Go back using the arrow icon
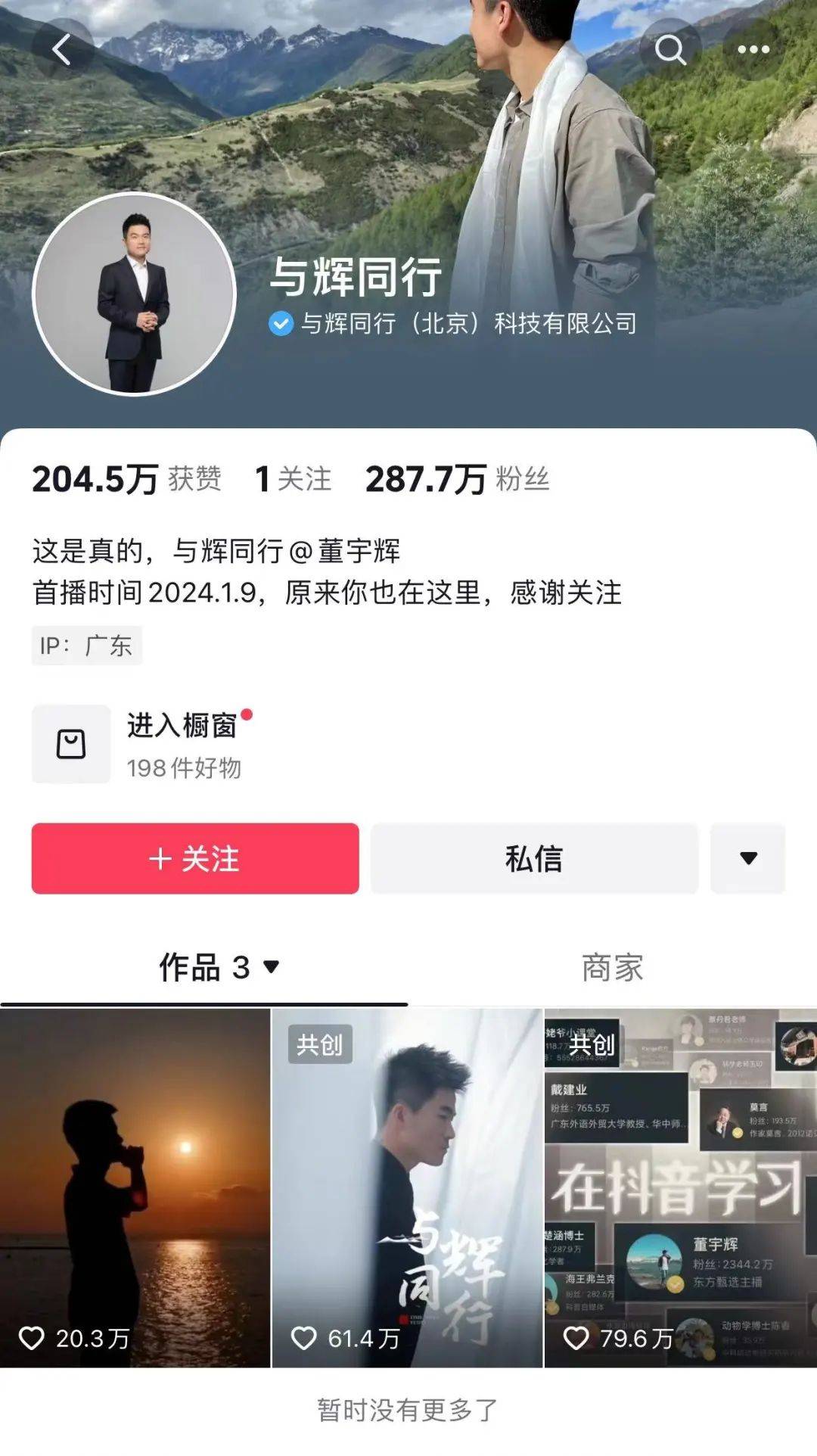This screenshot has height=1456, width=817. coord(62,50)
